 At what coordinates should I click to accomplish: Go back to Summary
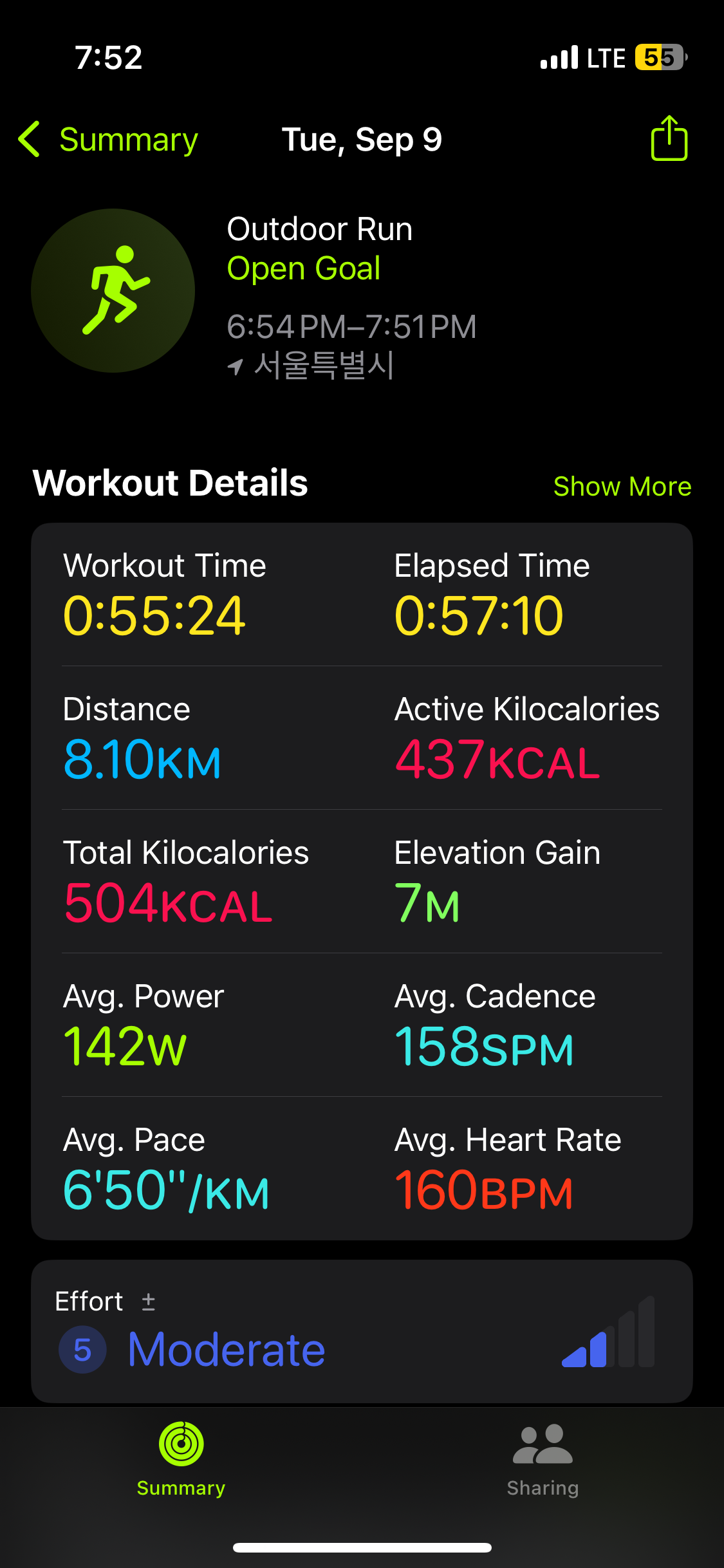[x=109, y=140]
